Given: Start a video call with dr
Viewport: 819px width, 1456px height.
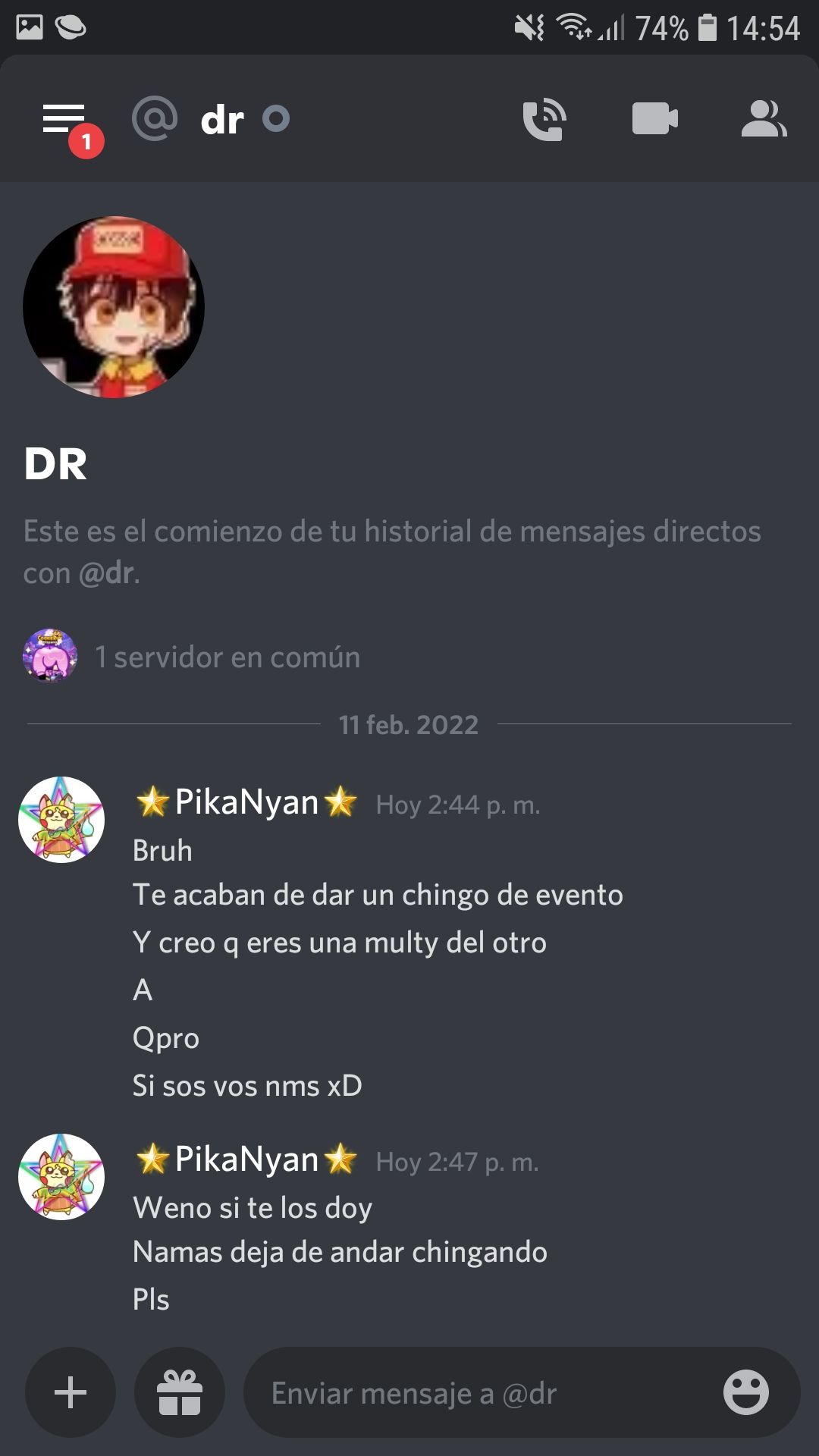Looking at the screenshot, I should coord(654,119).
